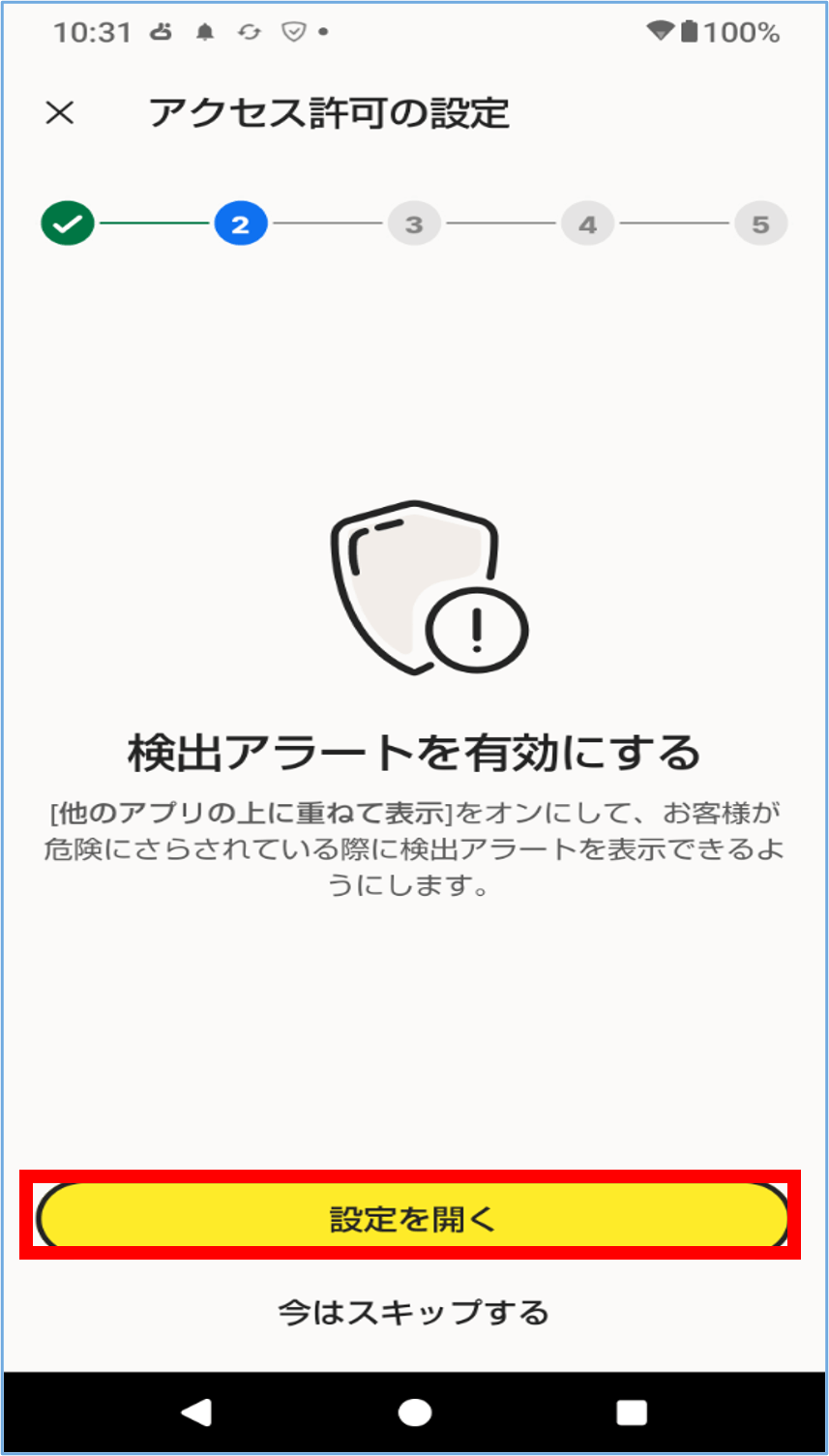
Task: Go to the home screen
Action: [x=415, y=1412]
